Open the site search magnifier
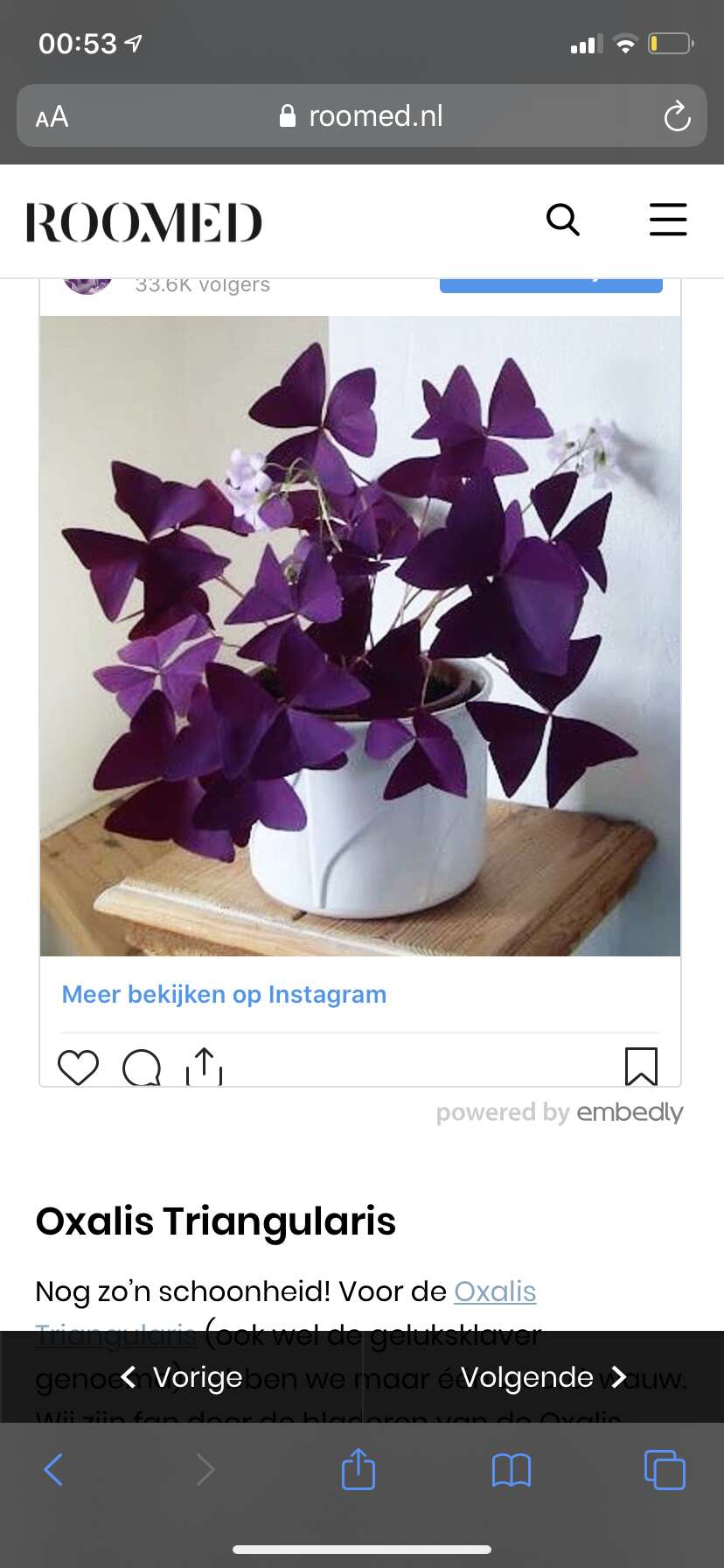Viewport: 724px width, 1568px height. point(563,220)
